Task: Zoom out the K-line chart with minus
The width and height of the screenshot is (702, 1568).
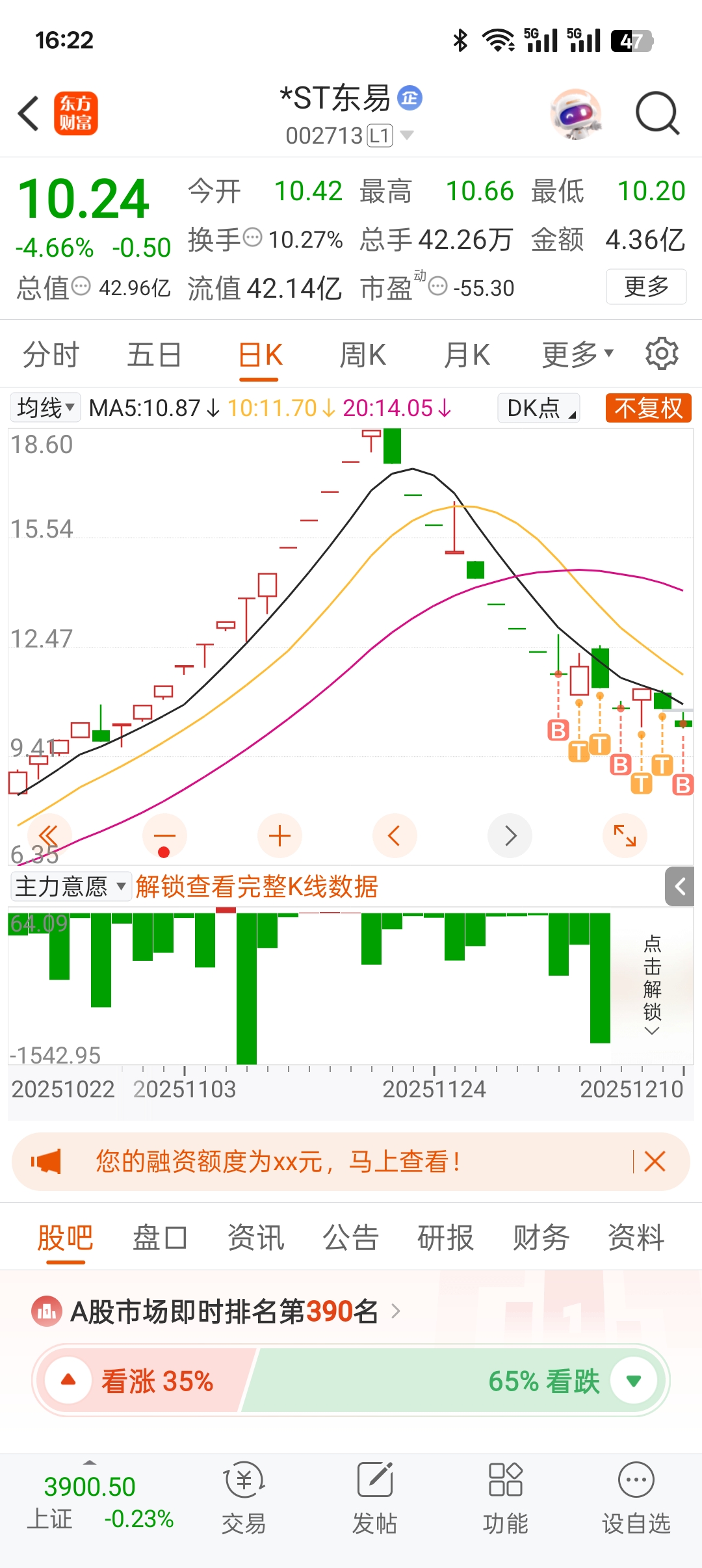Action: [164, 836]
